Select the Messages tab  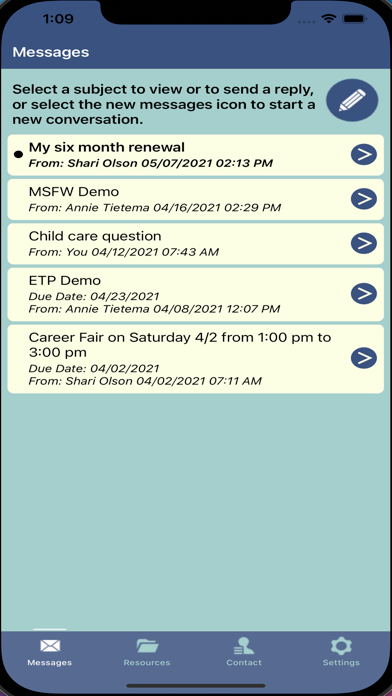pyautogui.click(x=50, y=652)
